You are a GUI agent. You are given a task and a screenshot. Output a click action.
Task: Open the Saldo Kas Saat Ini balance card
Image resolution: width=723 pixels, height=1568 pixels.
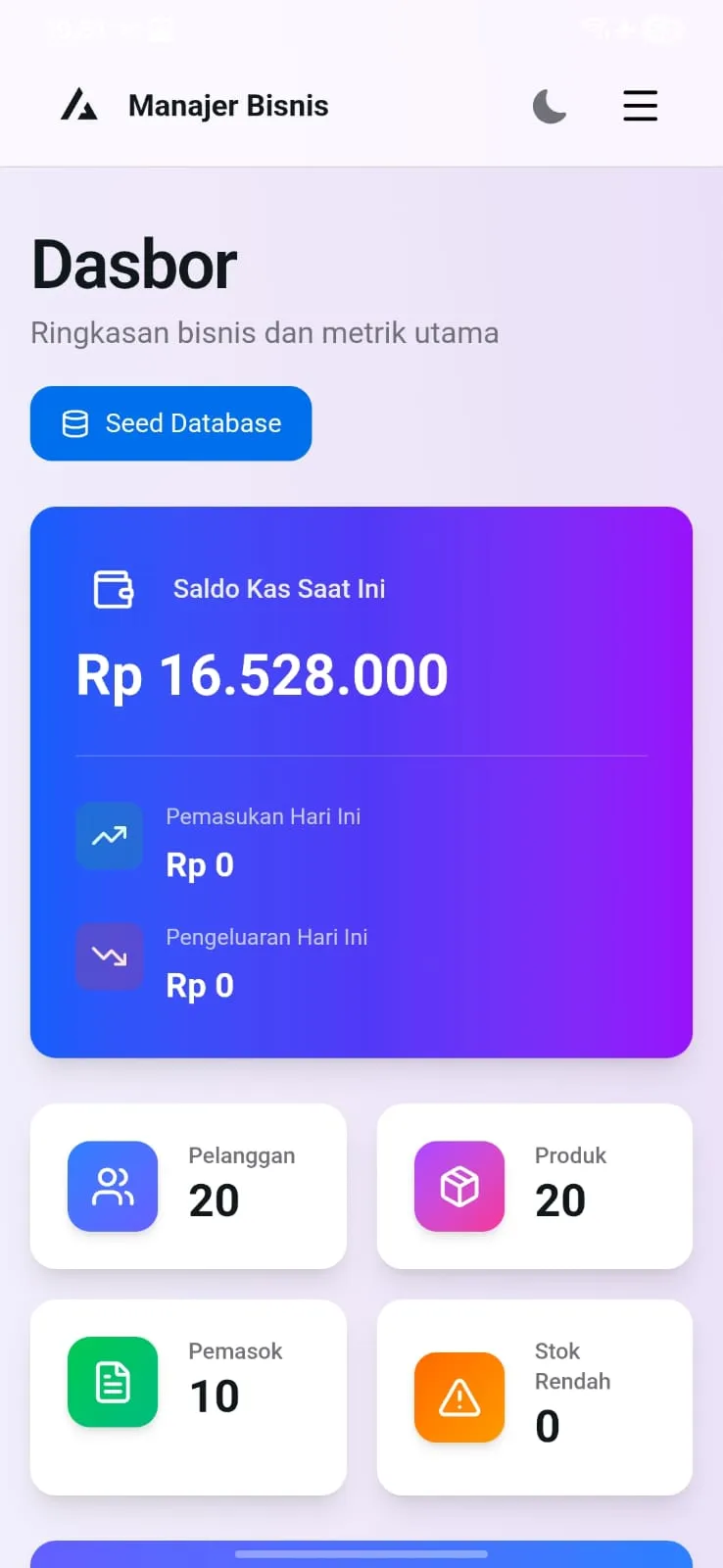click(361, 781)
